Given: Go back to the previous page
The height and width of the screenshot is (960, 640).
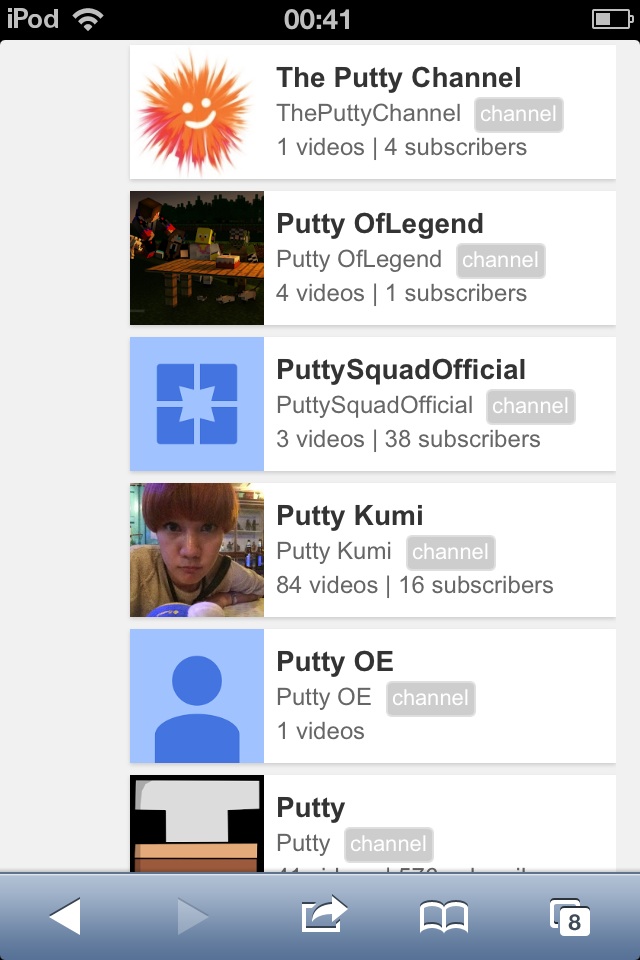Looking at the screenshot, I should [65, 916].
